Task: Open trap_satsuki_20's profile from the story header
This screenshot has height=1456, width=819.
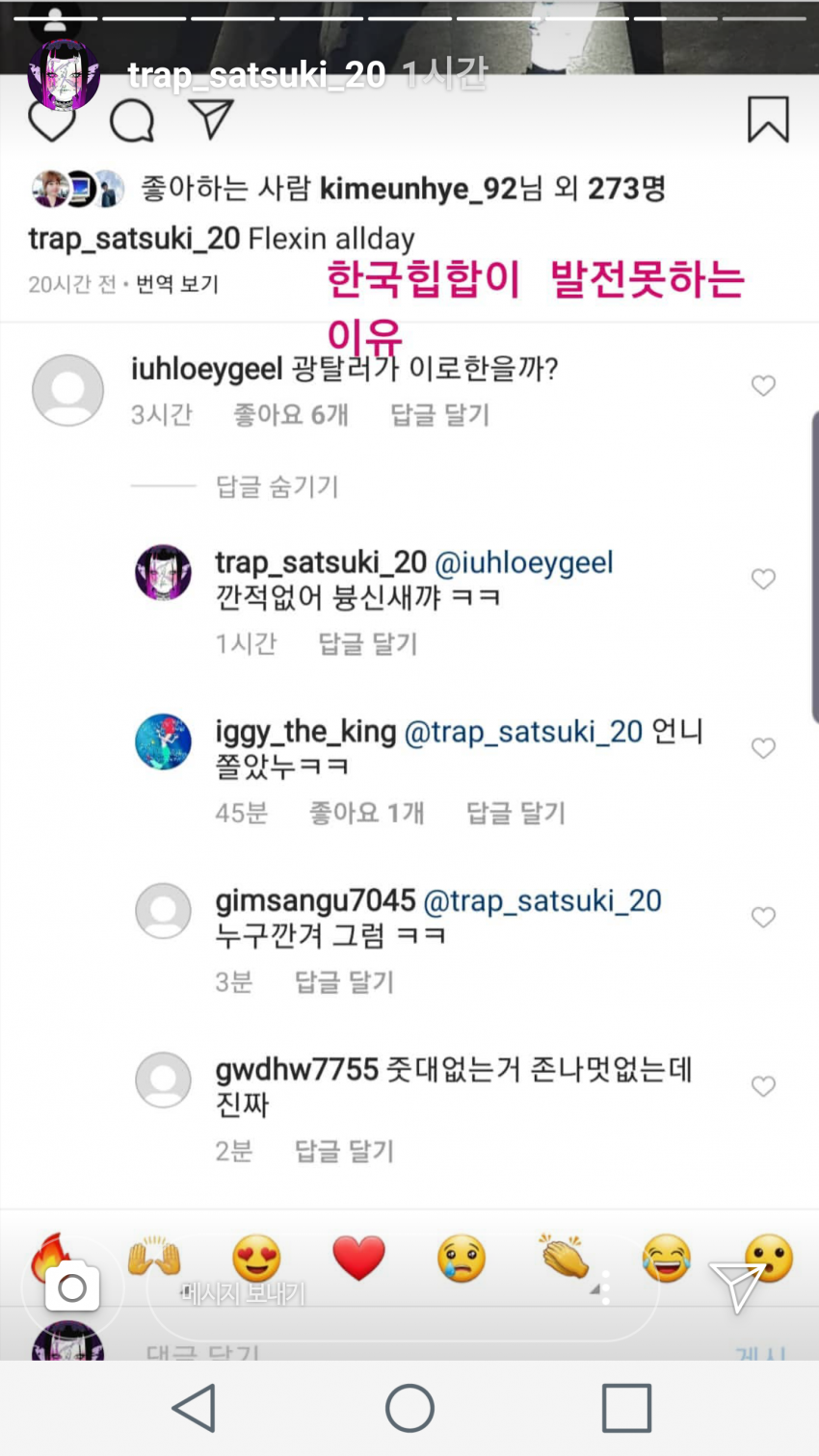Action: tap(256, 75)
